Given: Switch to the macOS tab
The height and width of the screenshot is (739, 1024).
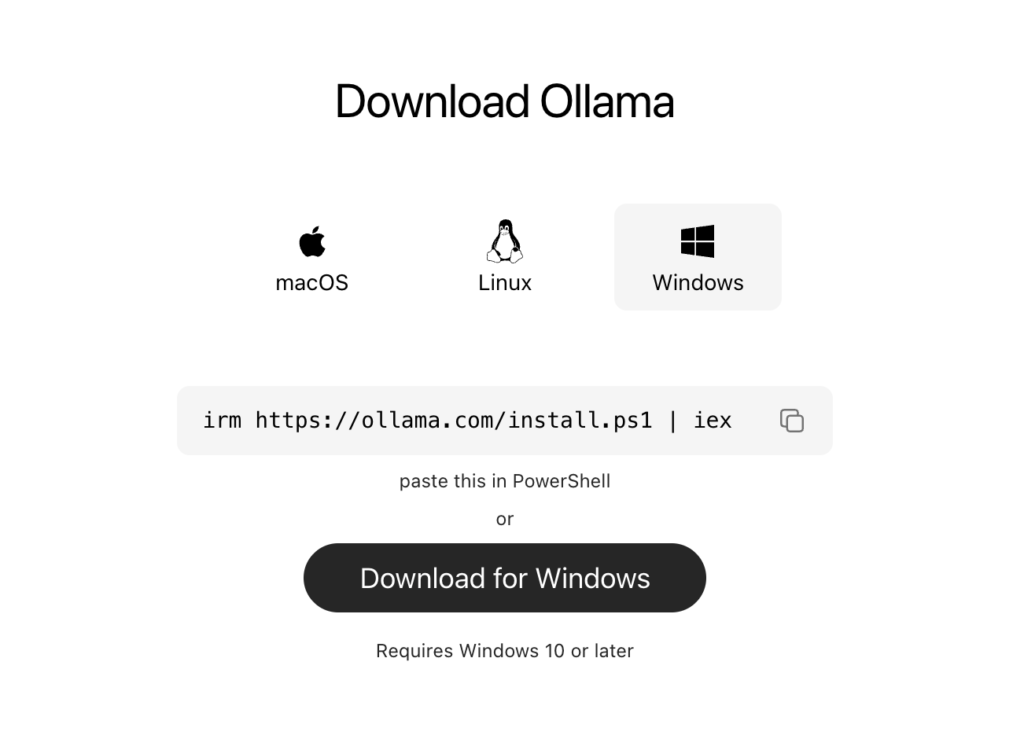Looking at the screenshot, I should pyautogui.click(x=312, y=258).
